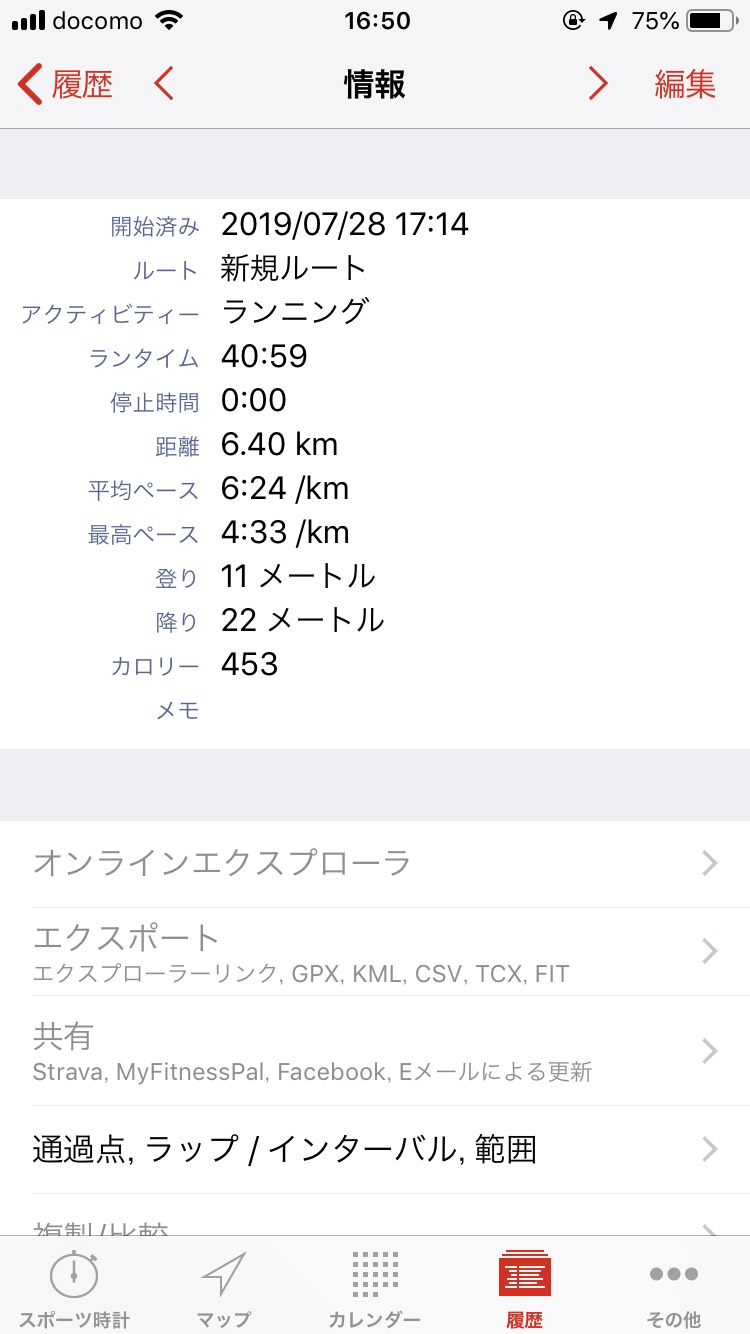Switch to the カレンダー tab
Image resolution: width=750 pixels, height=1334 pixels.
point(375,1287)
